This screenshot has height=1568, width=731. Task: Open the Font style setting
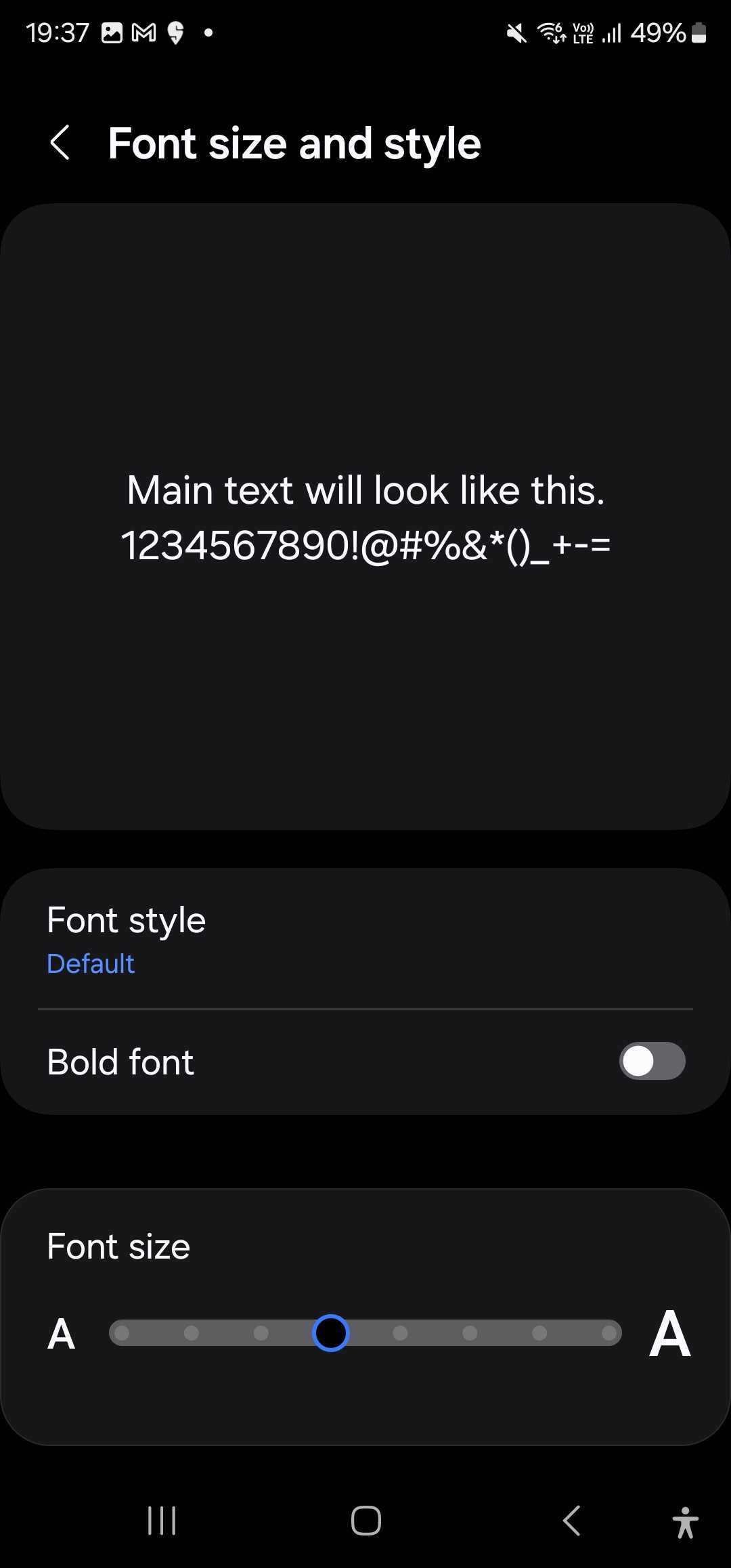pyautogui.click(x=365, y=939)
